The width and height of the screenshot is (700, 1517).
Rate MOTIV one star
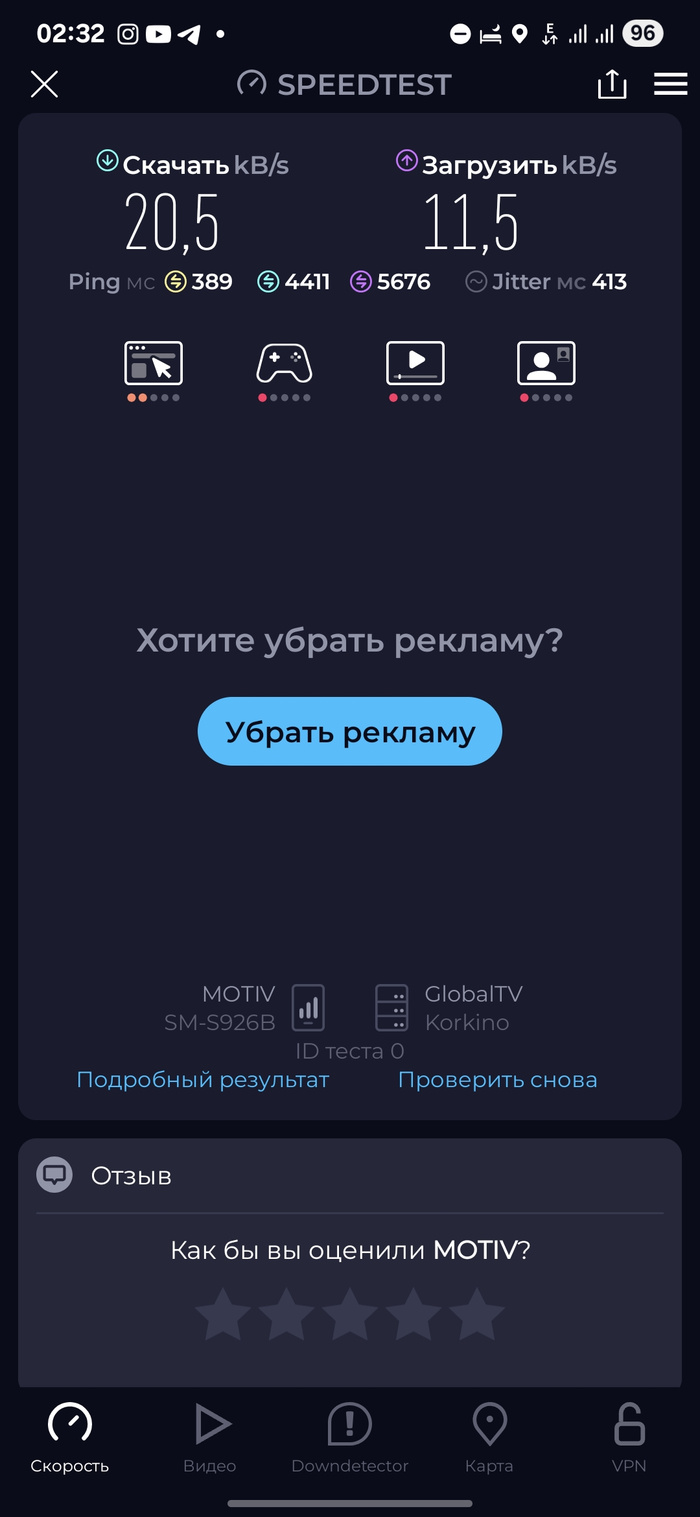222,1315
